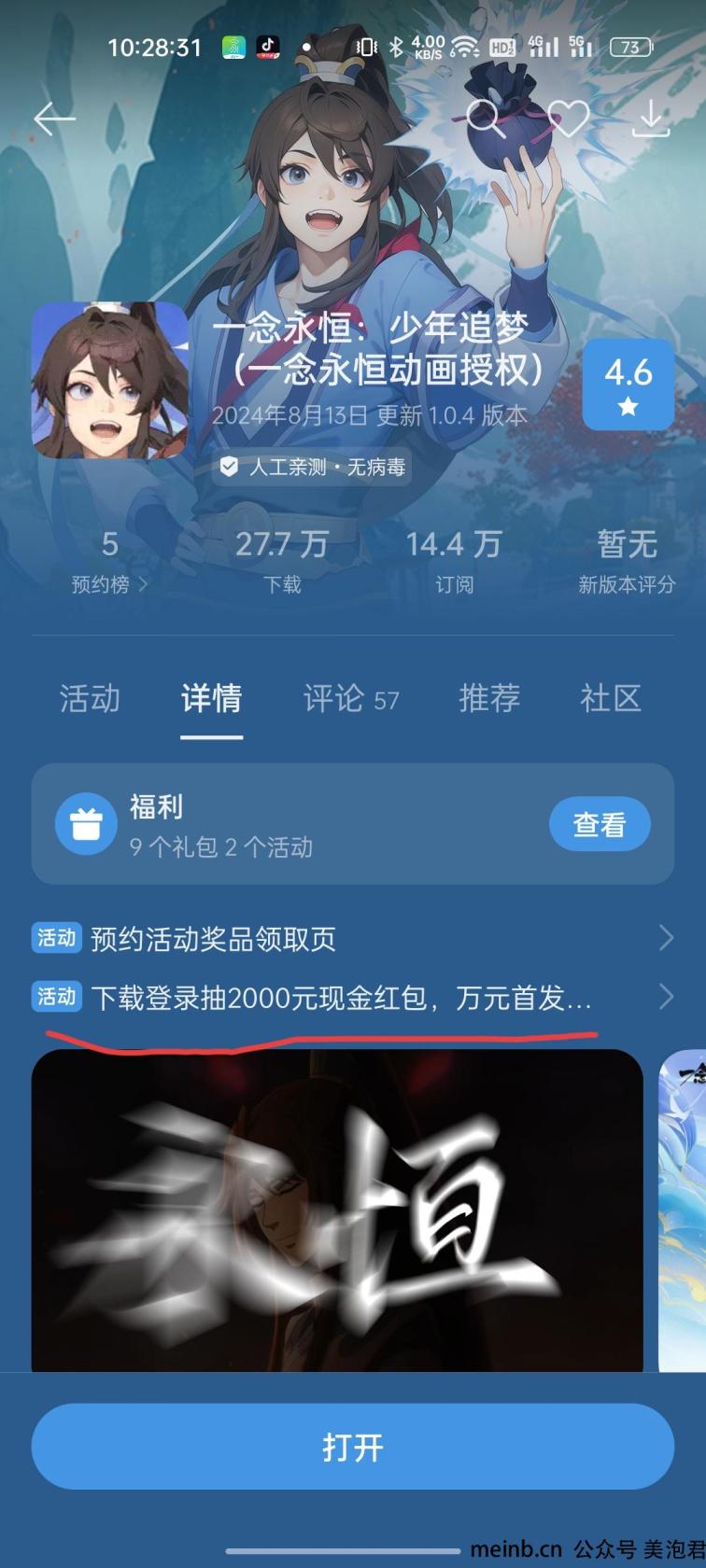Tap the 打开 button
Image resolution: width=706 pixels, height=1568 pixels.
coord(352,1447)
